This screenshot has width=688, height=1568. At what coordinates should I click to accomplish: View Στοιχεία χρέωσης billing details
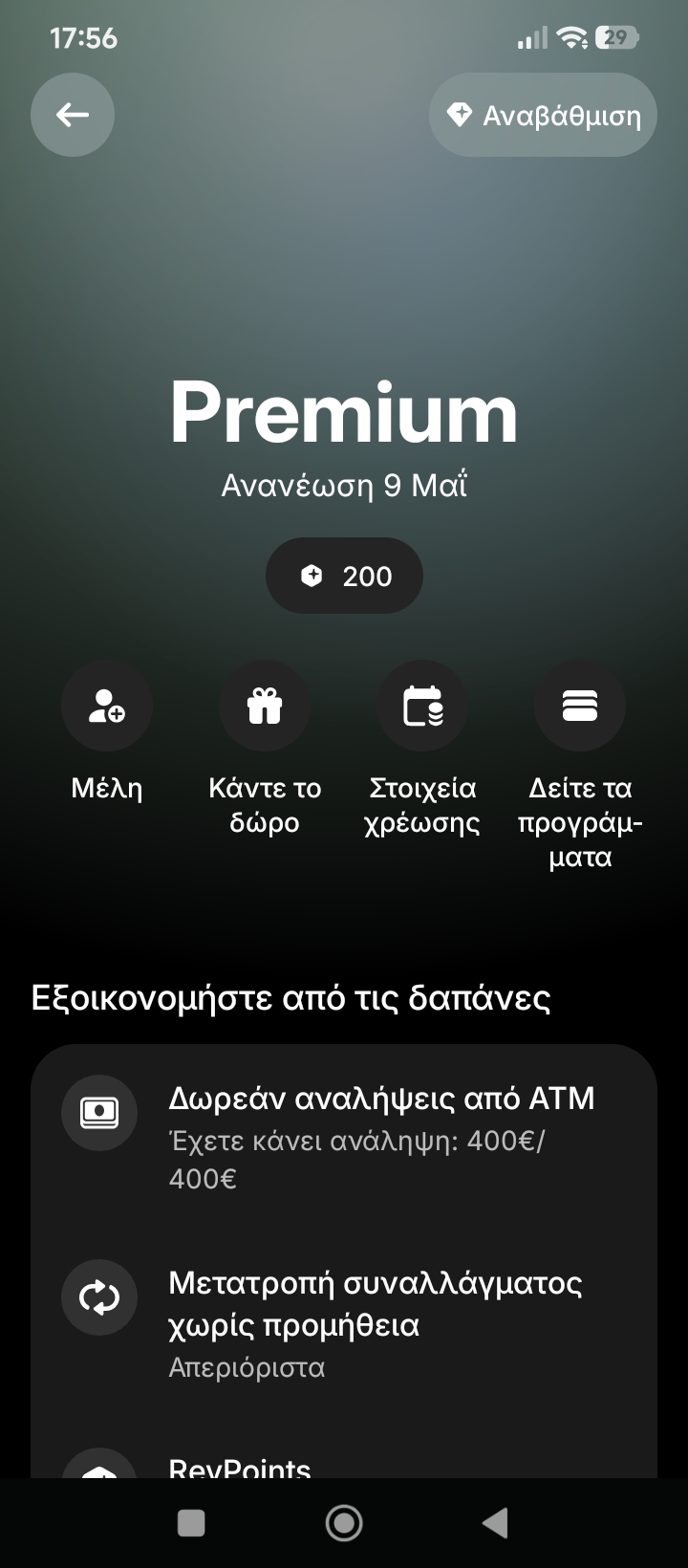point(422,708)
